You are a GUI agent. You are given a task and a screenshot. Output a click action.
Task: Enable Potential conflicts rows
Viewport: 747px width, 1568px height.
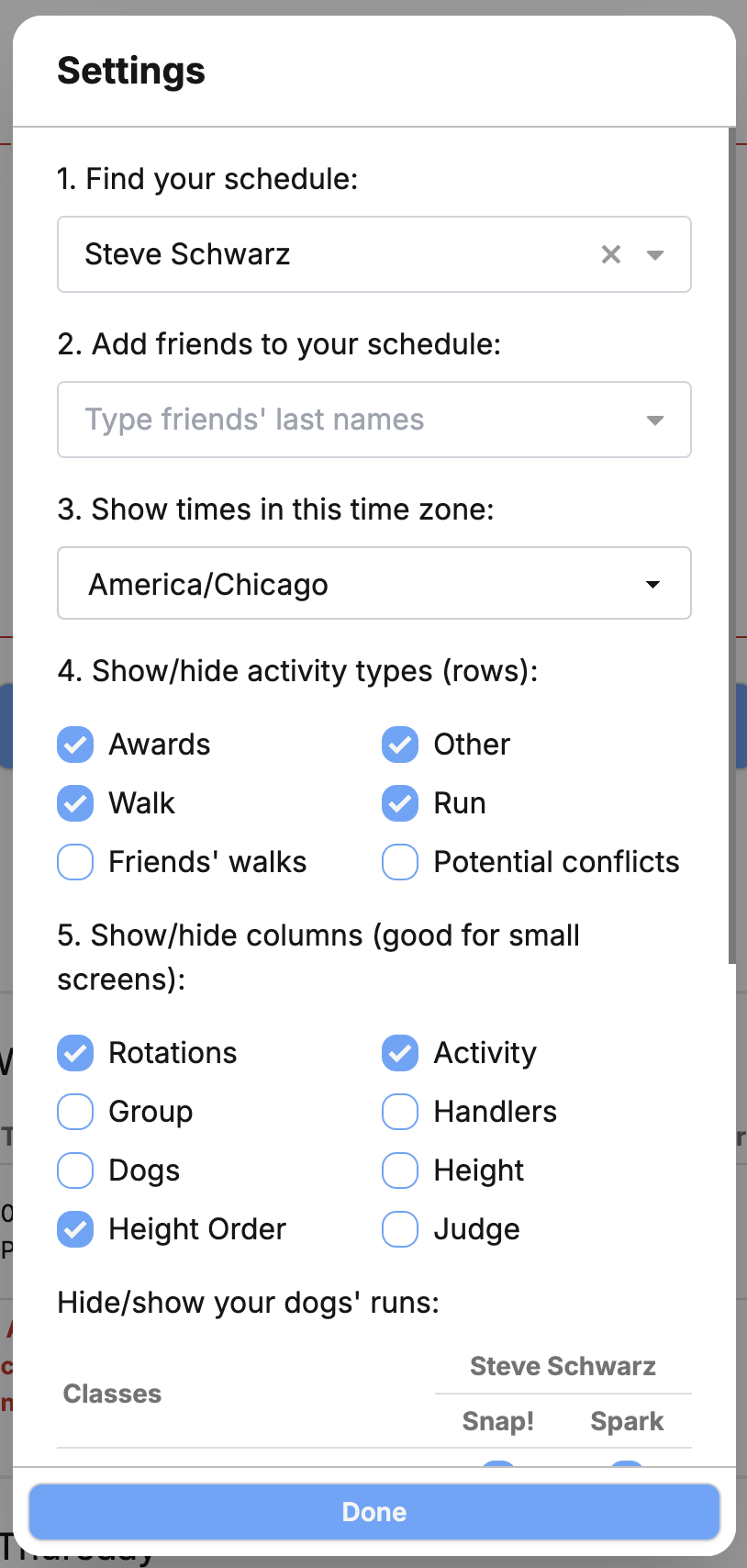click(400, 862)
